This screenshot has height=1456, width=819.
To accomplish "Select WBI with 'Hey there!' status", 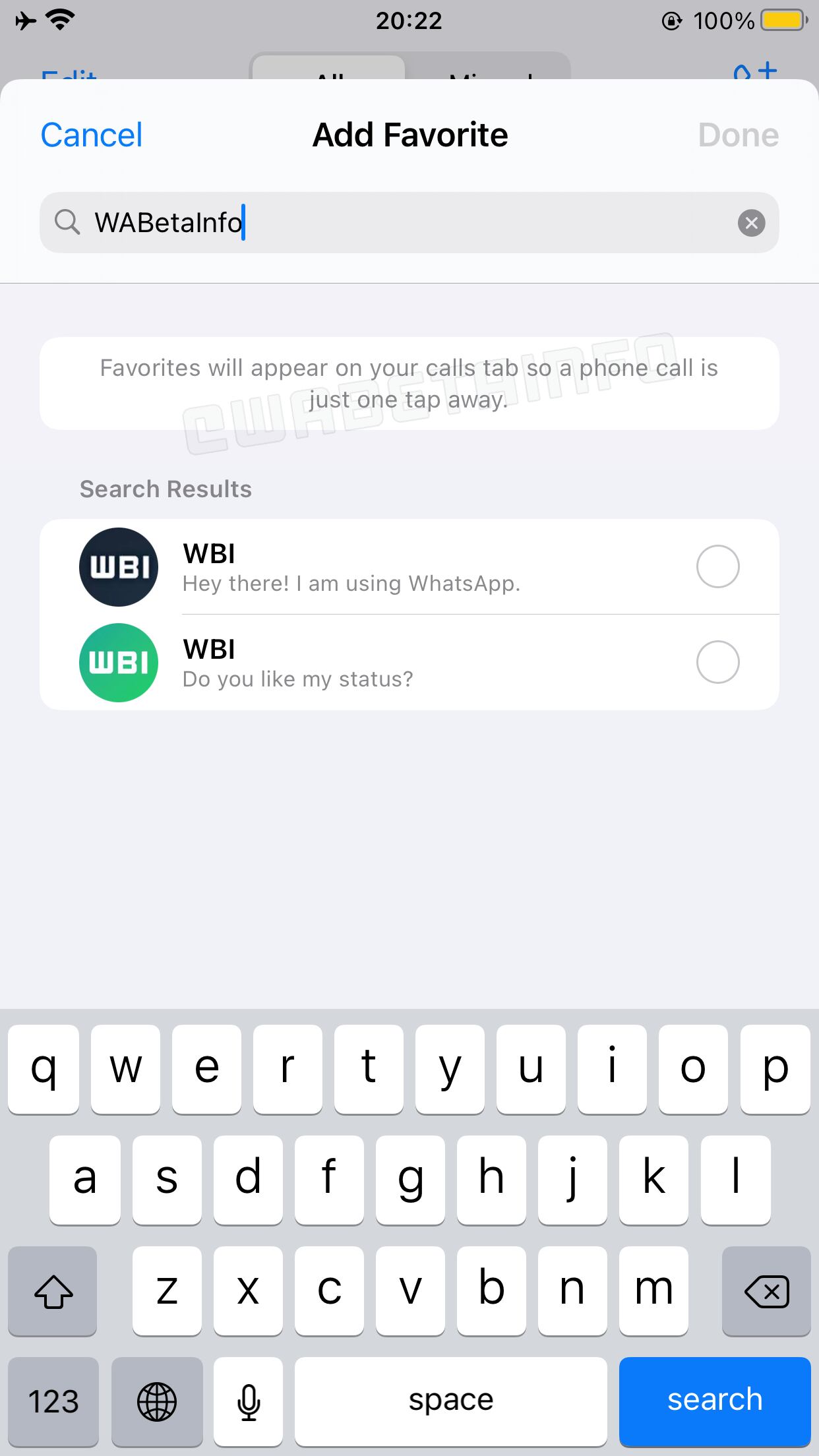I will pyautogui.click(x=717, y=566).
